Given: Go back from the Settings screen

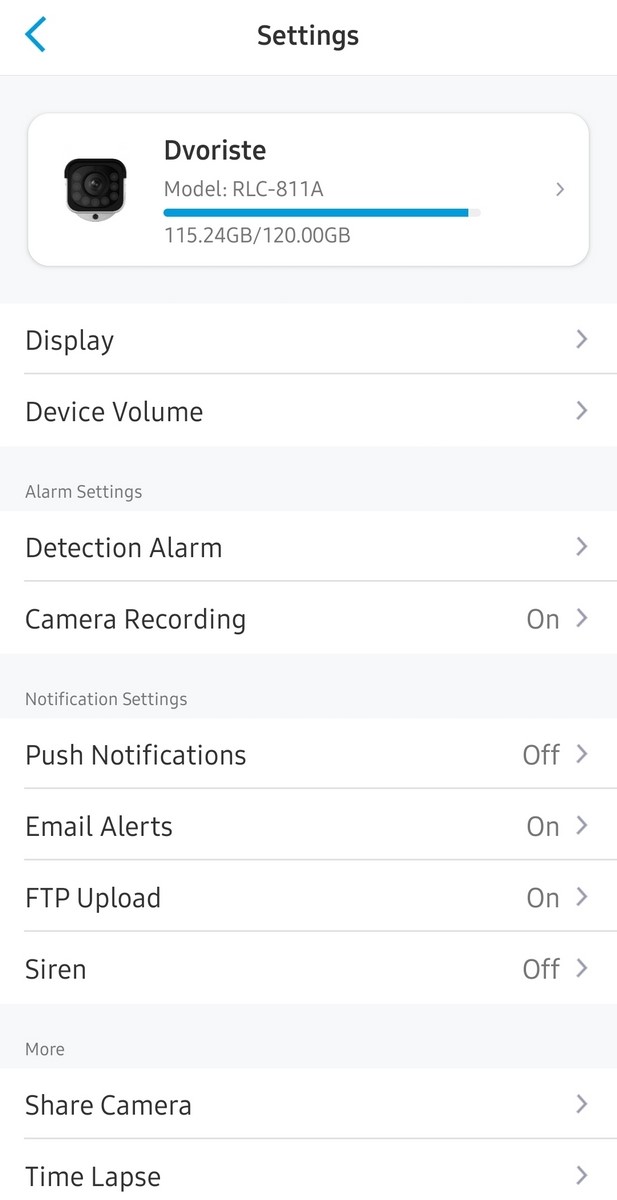Looking at the screenshot, I should click(36, 35).
